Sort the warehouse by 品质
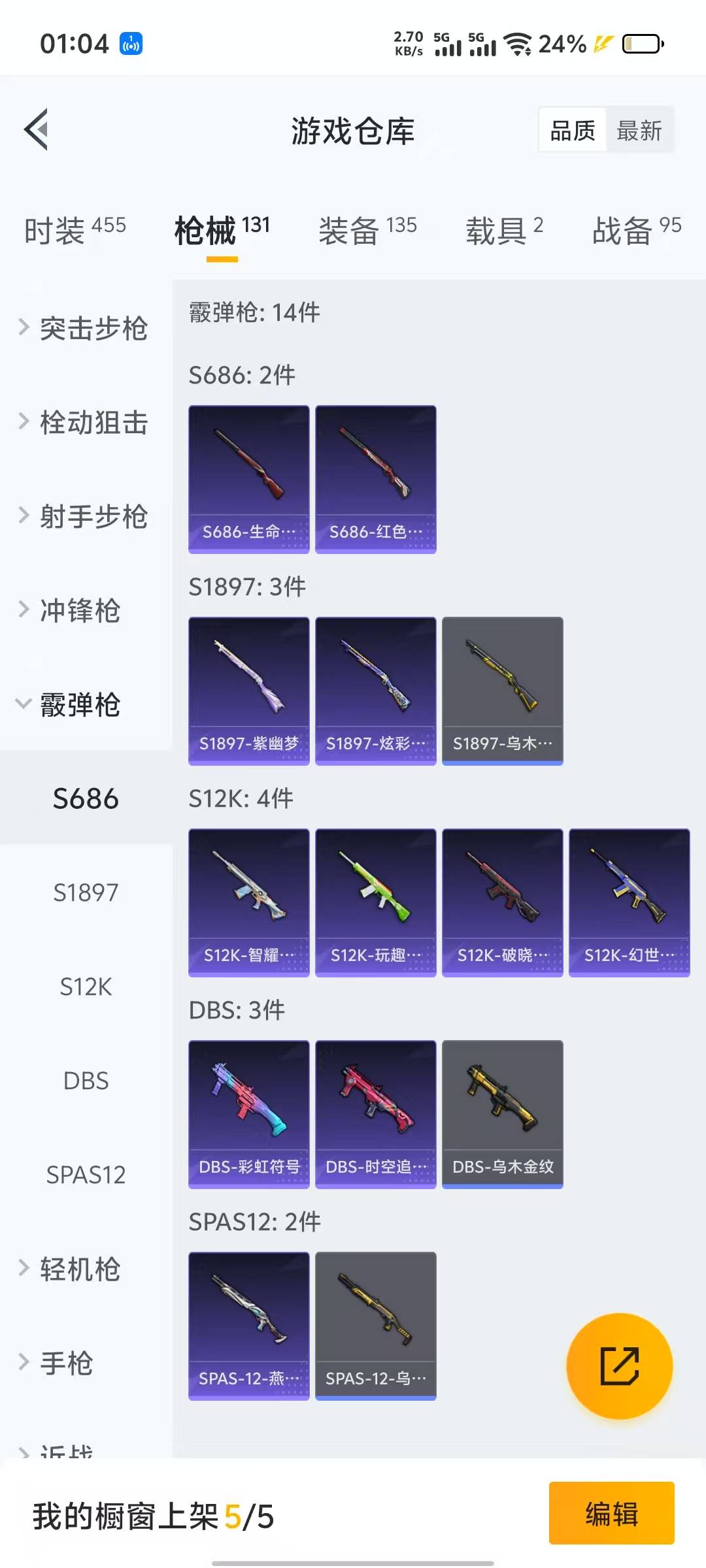The height and width of the screenshot is (1568, 706). [x=573, y=131]
